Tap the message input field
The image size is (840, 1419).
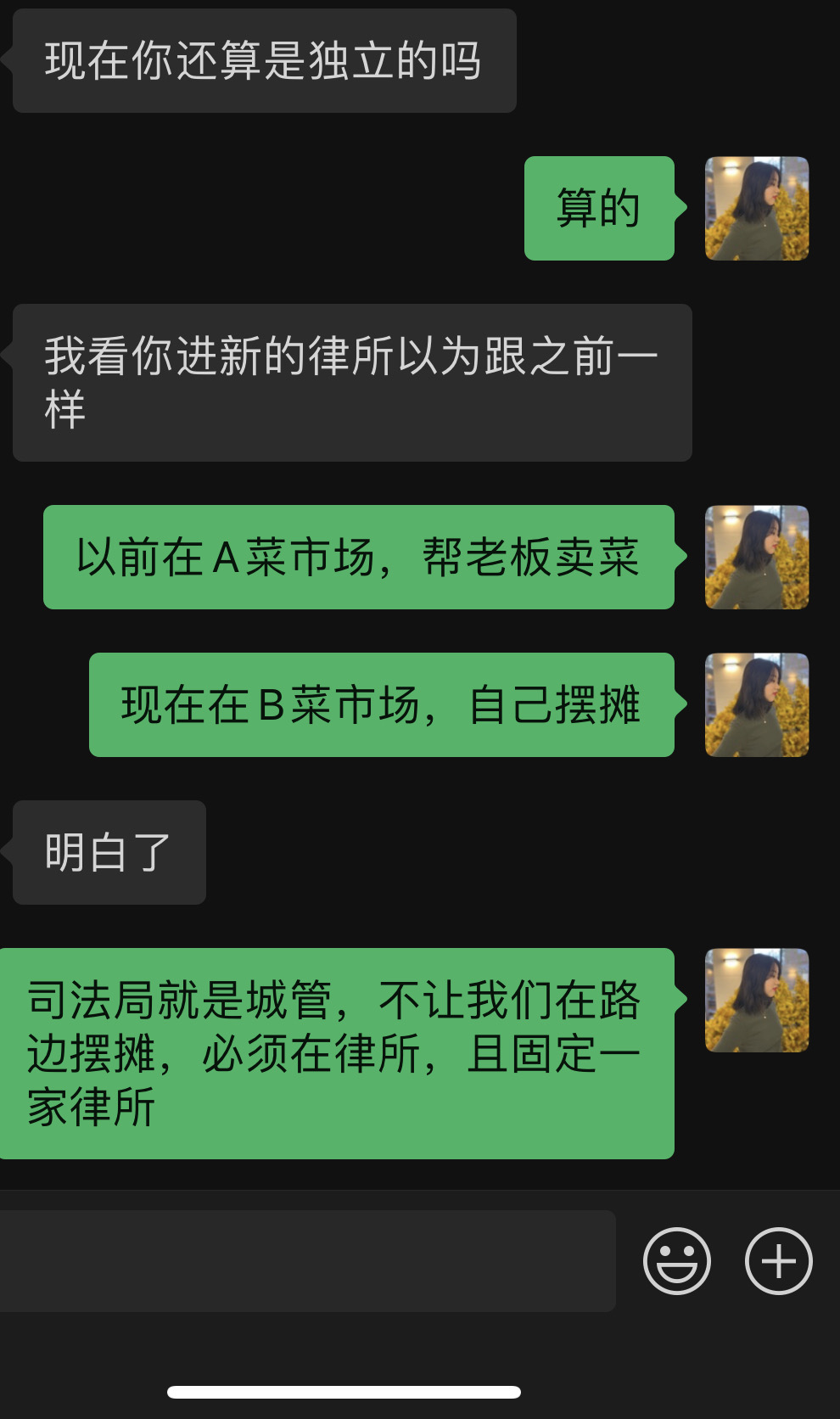[307, 1260]
